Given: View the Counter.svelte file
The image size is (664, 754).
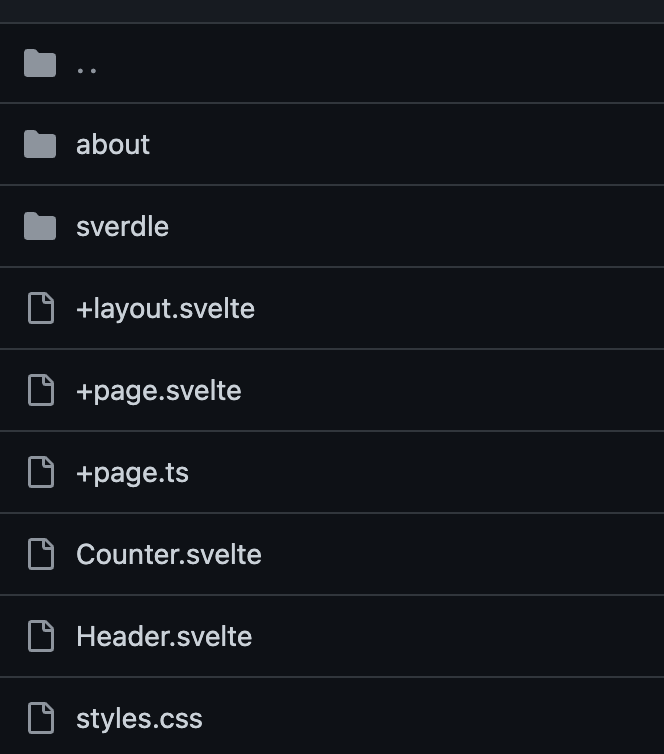Looking at the screenshot, I should (x=168, y=555).
